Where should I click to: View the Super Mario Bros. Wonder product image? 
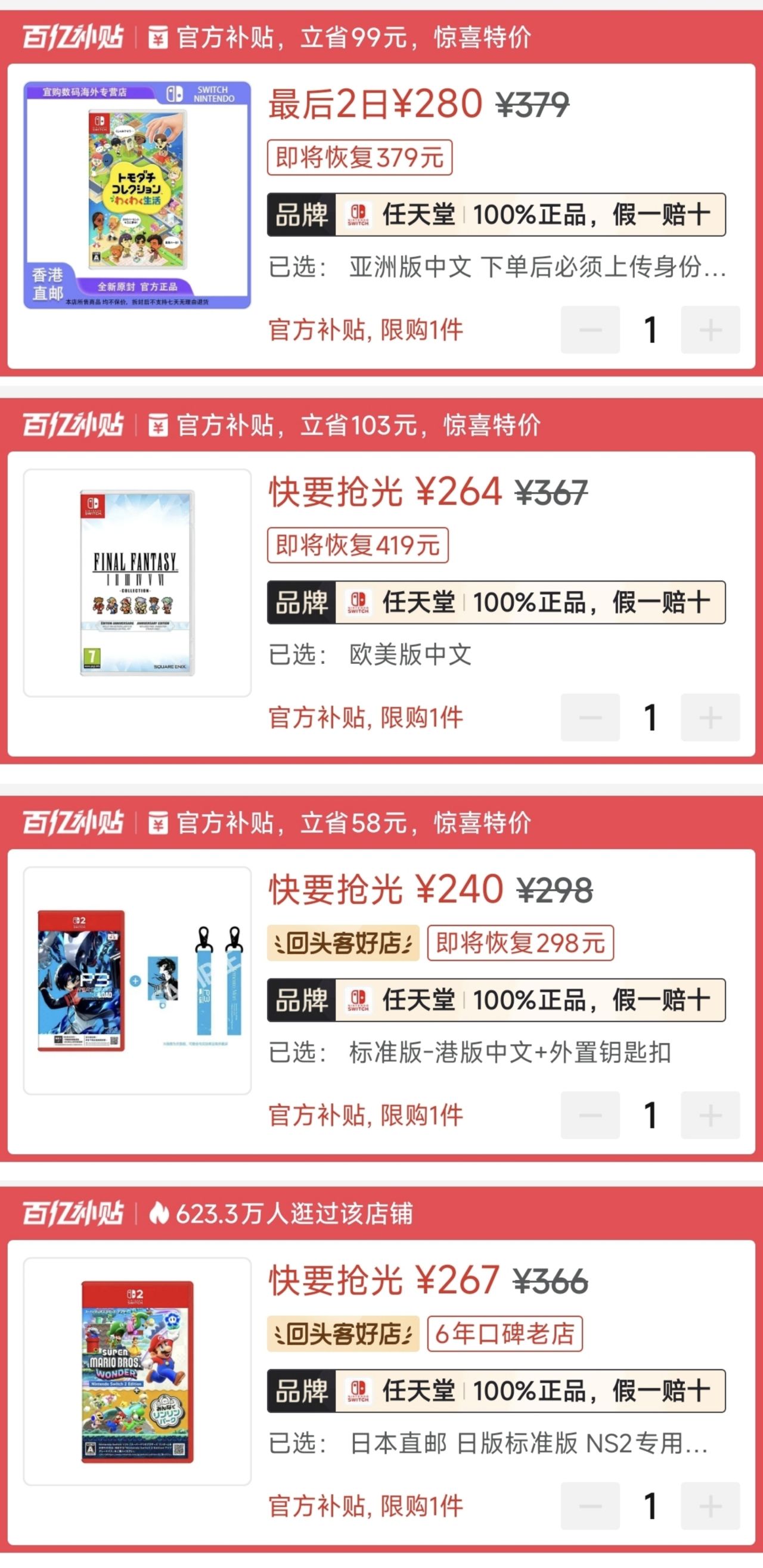coord(137,1371)
